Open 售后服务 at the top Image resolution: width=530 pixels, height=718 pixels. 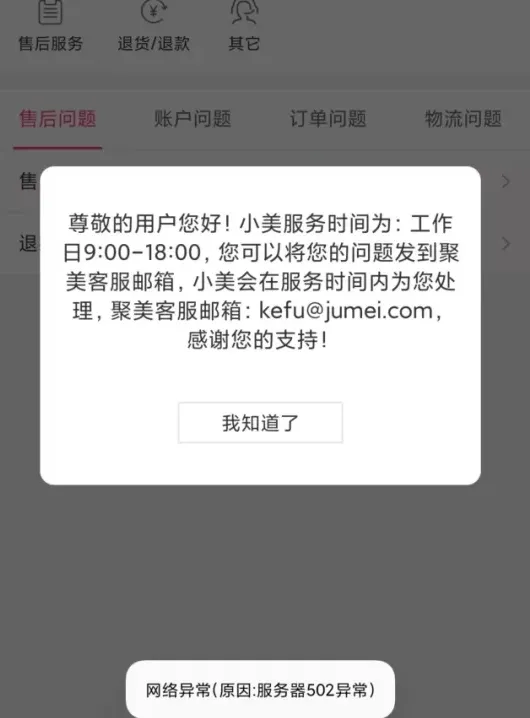pos(50,27)
